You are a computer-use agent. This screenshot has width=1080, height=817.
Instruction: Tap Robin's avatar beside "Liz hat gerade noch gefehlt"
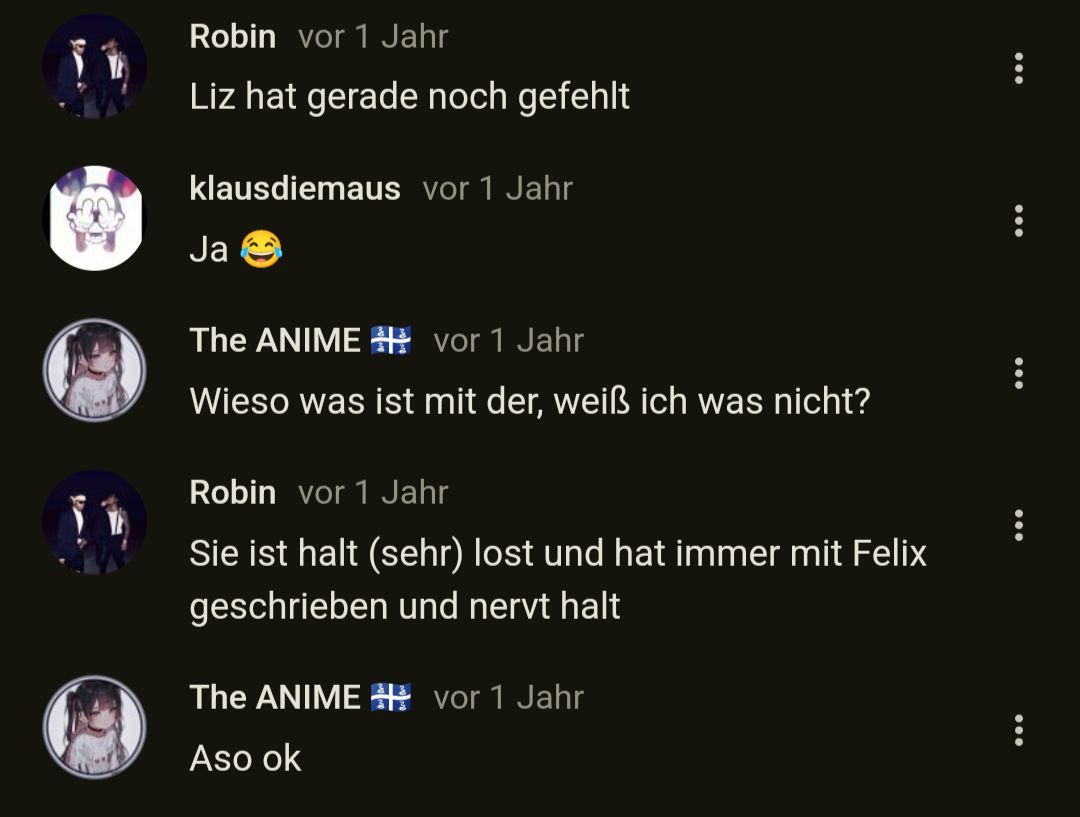95,66
